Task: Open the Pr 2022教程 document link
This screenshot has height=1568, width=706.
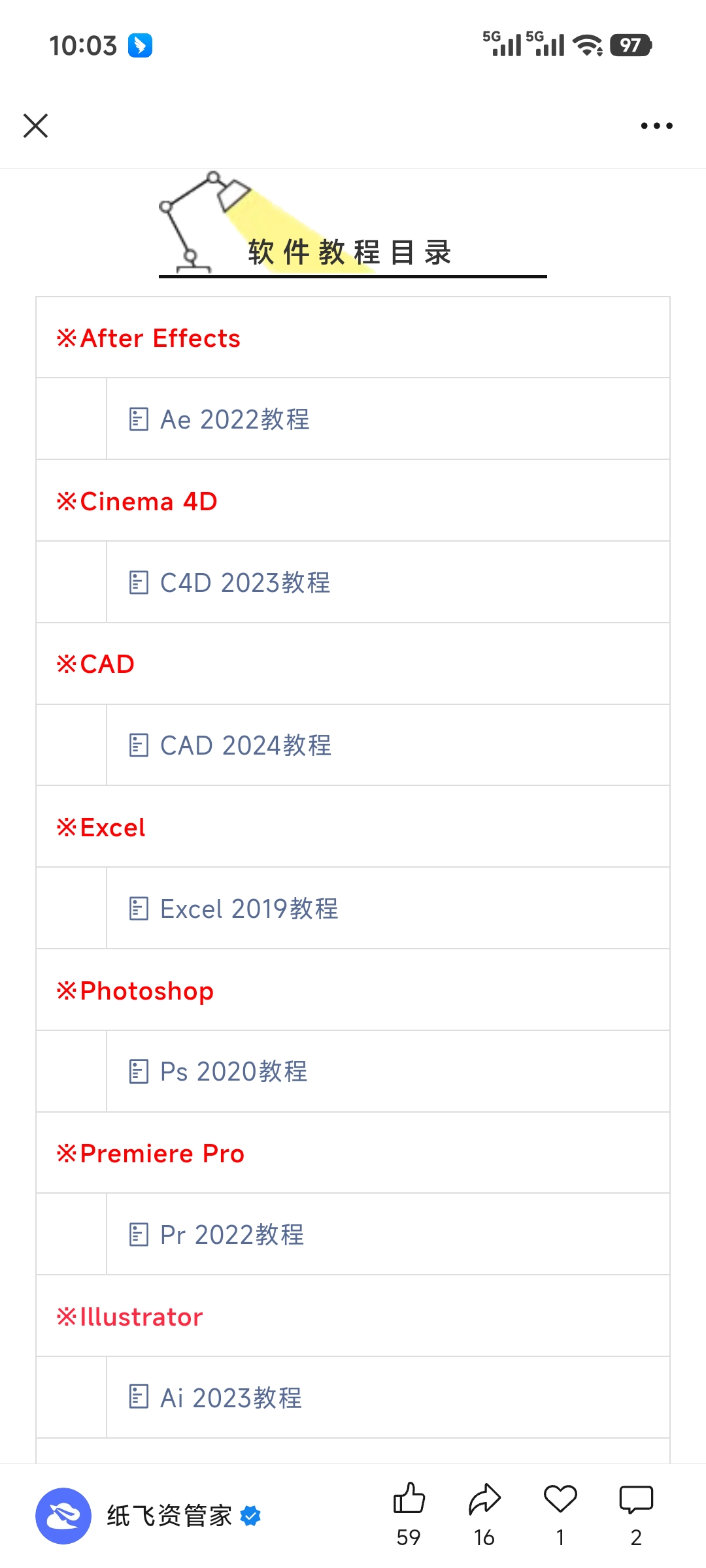Action: click(x=232, y=1235)
